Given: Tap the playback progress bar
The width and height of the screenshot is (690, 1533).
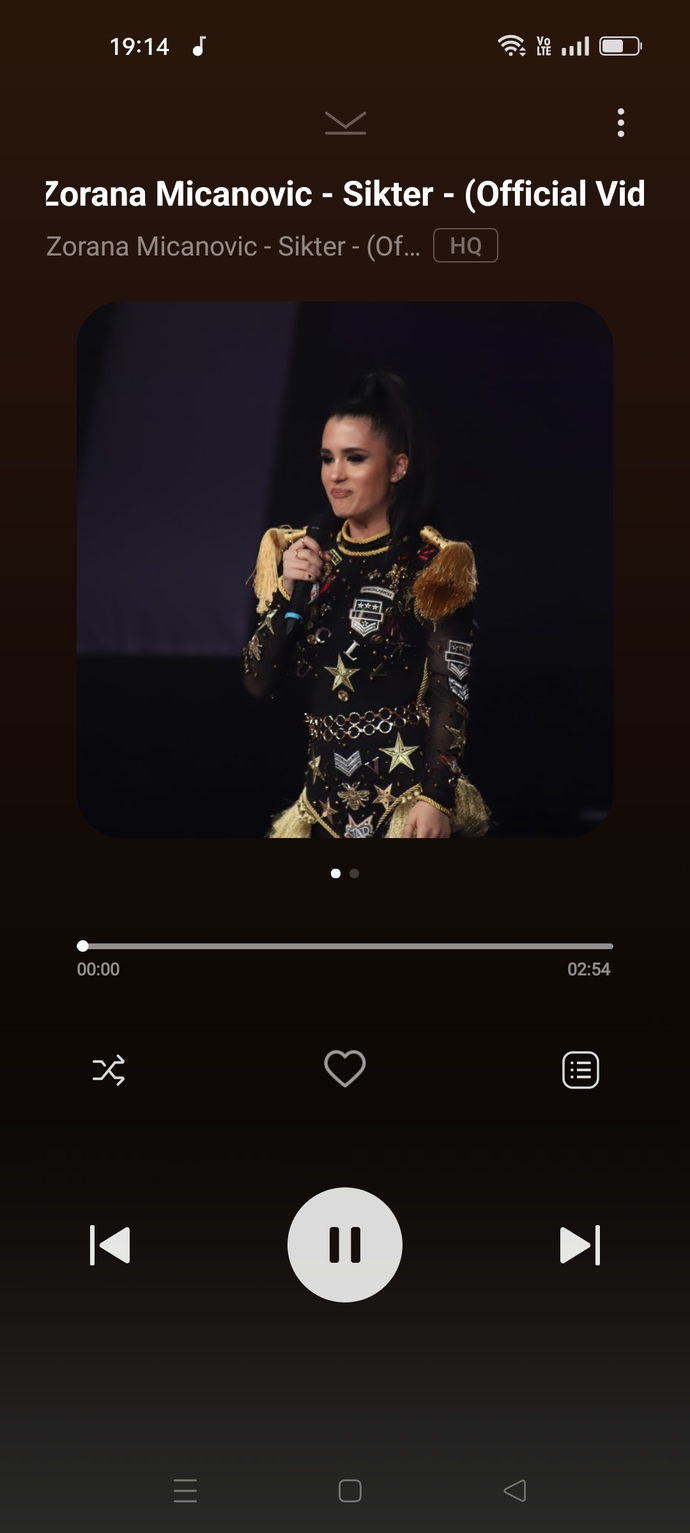Looking at the screenshot, I should click(x=345, y=946).
